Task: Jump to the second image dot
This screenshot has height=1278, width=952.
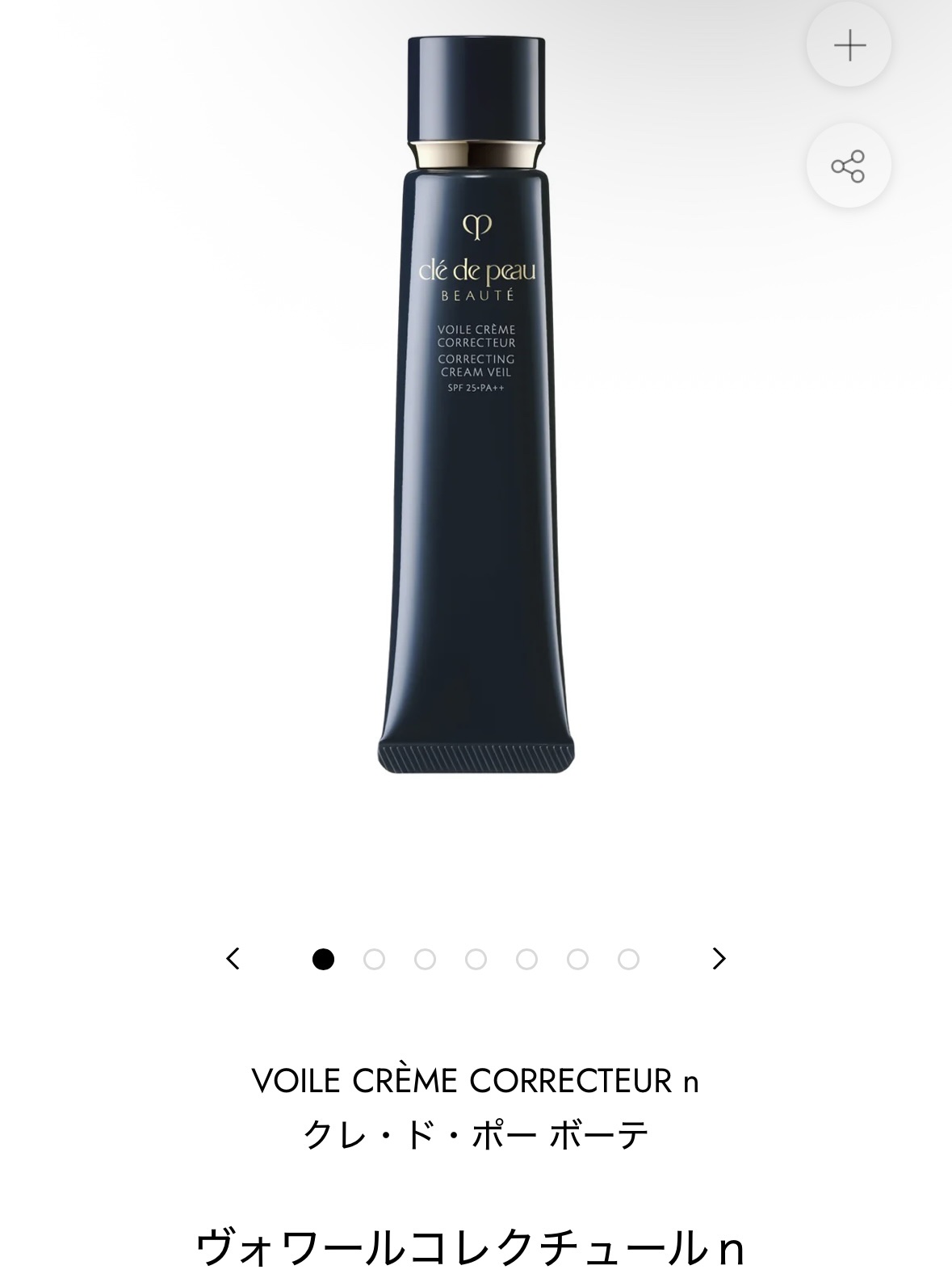Action: pos(374,960)
